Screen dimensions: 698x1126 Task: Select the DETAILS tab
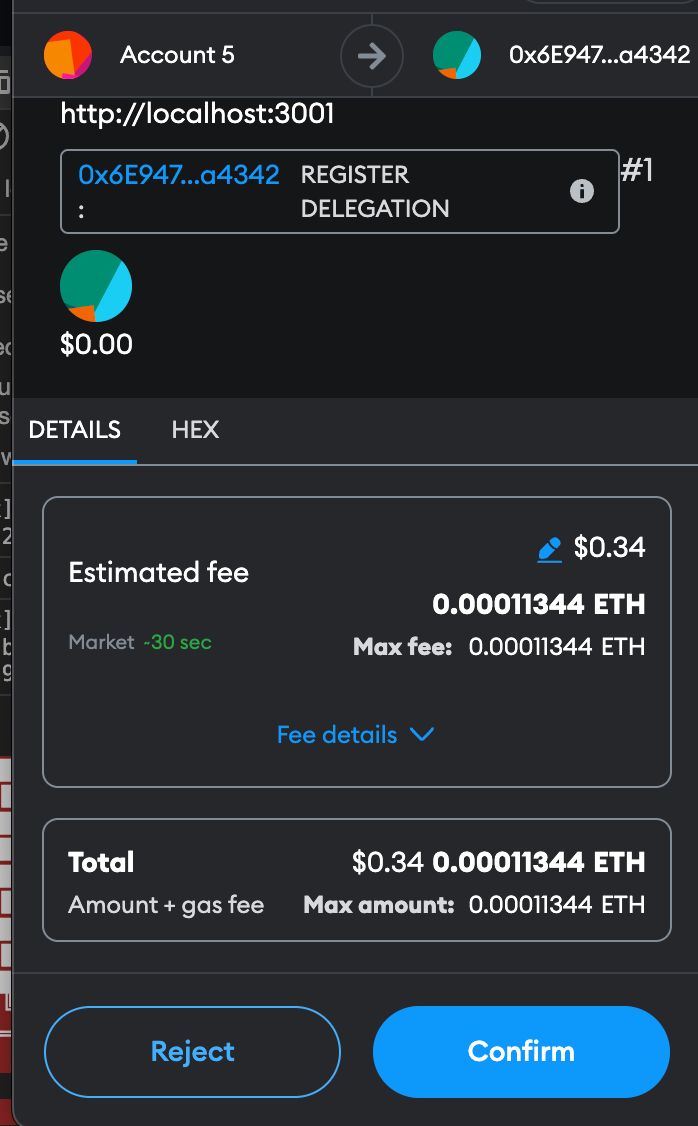75,430
